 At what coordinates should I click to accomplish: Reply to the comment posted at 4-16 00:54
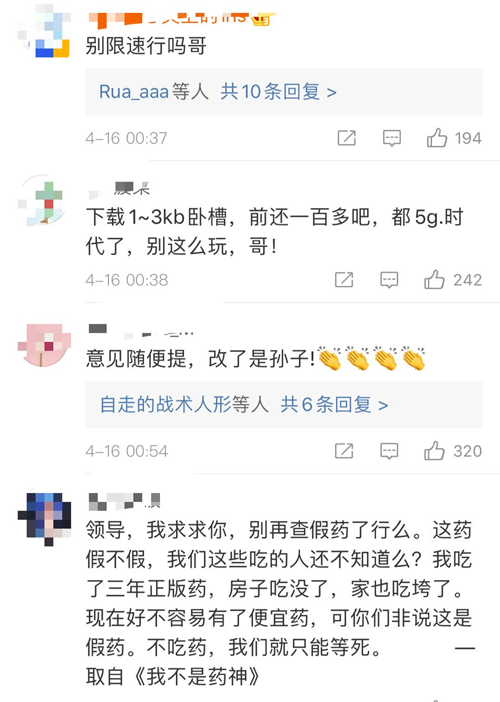(389, 451)
